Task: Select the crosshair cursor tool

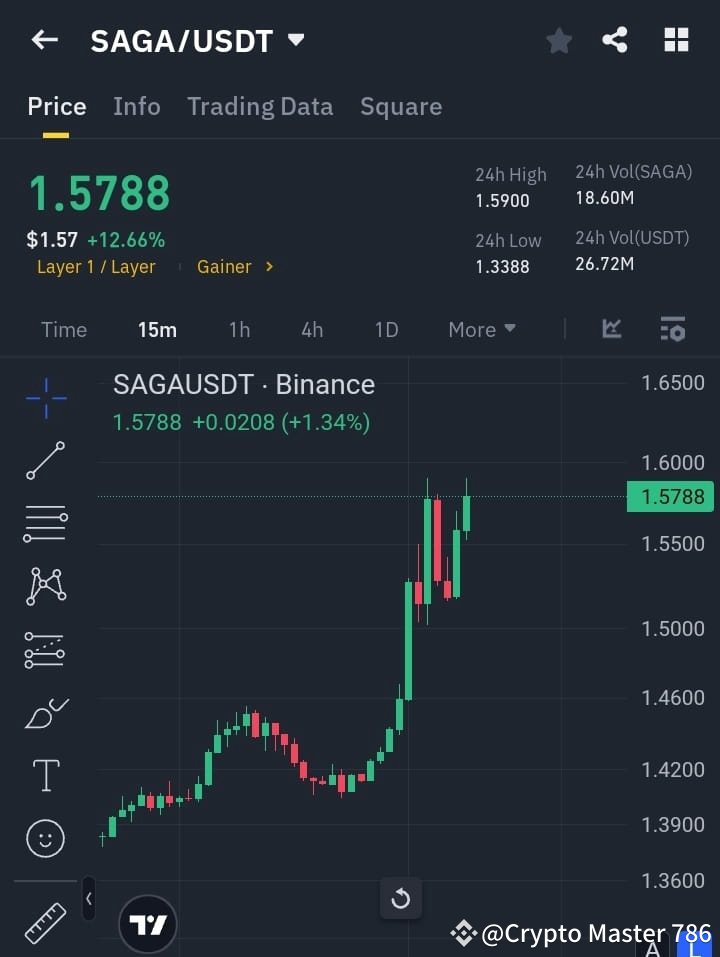Action: pos(45,398)
